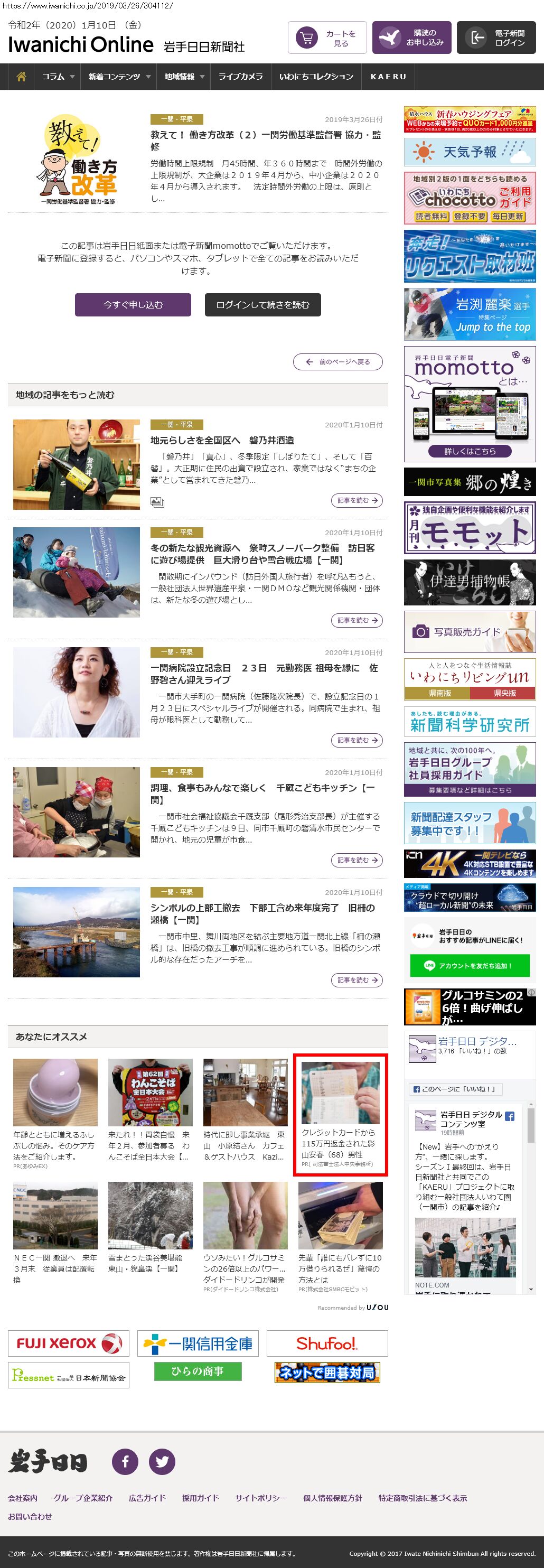Image resolution: width=544 pixels, height=1568 pixels.
Task: Open the 天気予報 banner
Action: (469, 152)
